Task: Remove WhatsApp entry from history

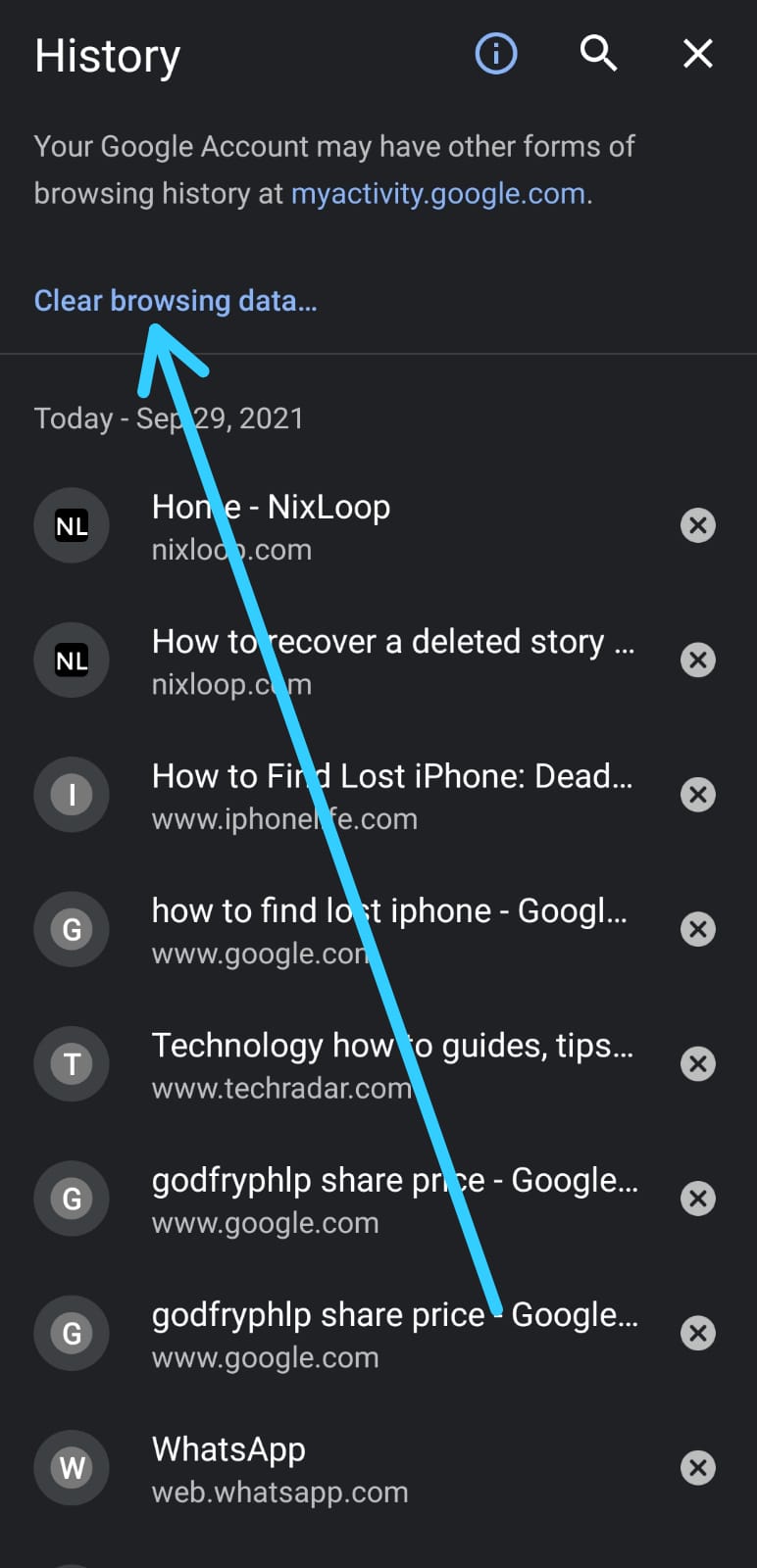Action: pos(698,1468)
